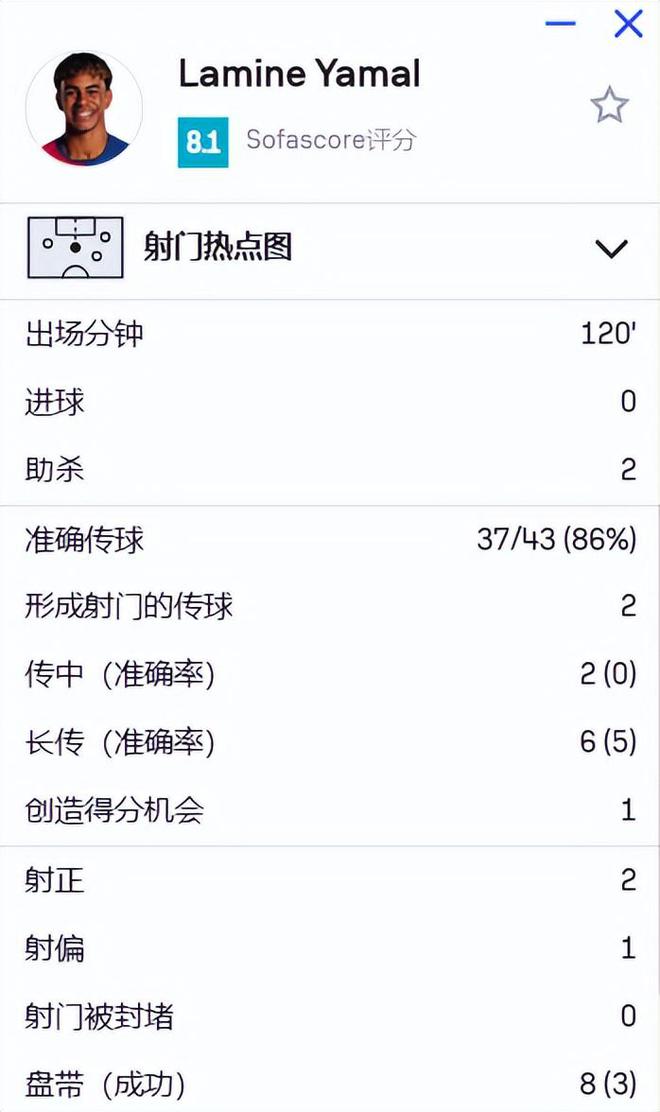Screen dimensions: 660x1112
Task: Add Lamine Yamal to favorites
Action: [609, 105]
